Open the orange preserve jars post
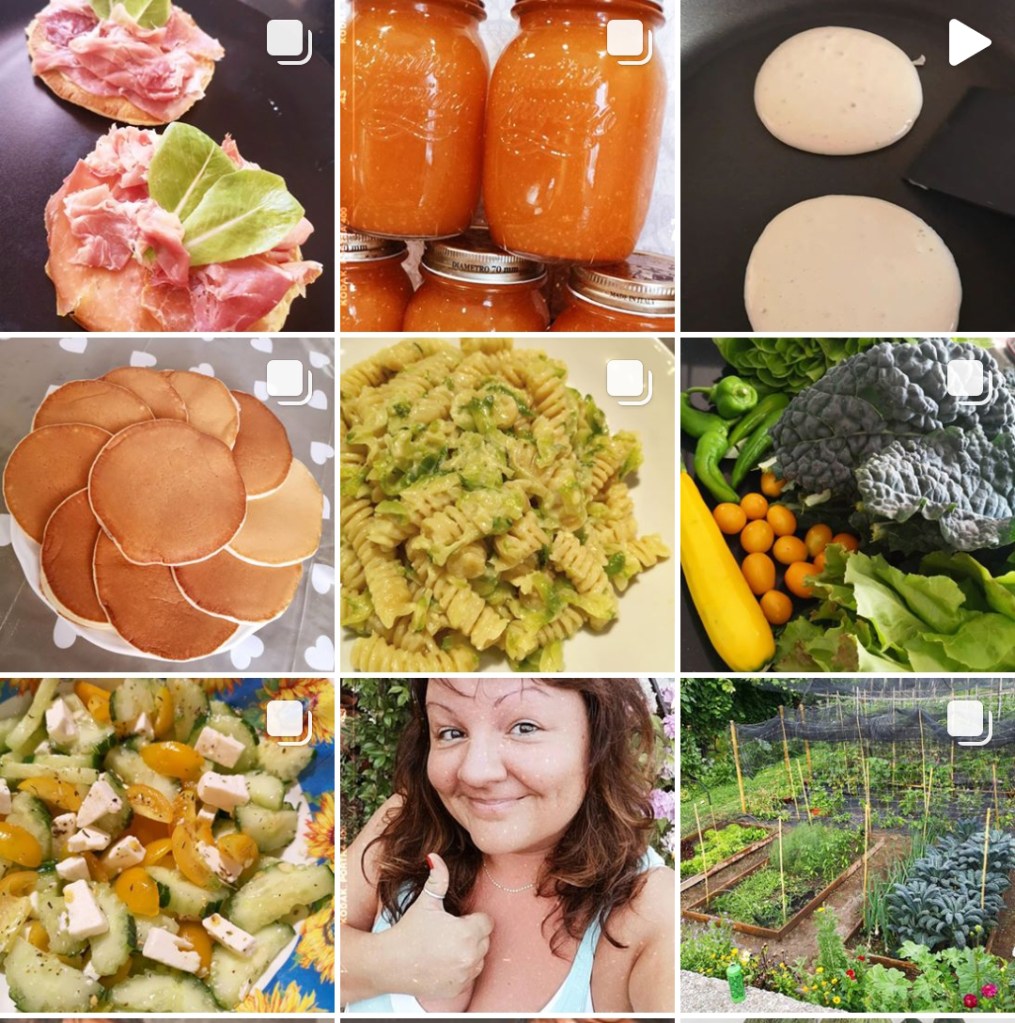Viewport: 1015px width, 1023px height. click(x=506, y=165)
